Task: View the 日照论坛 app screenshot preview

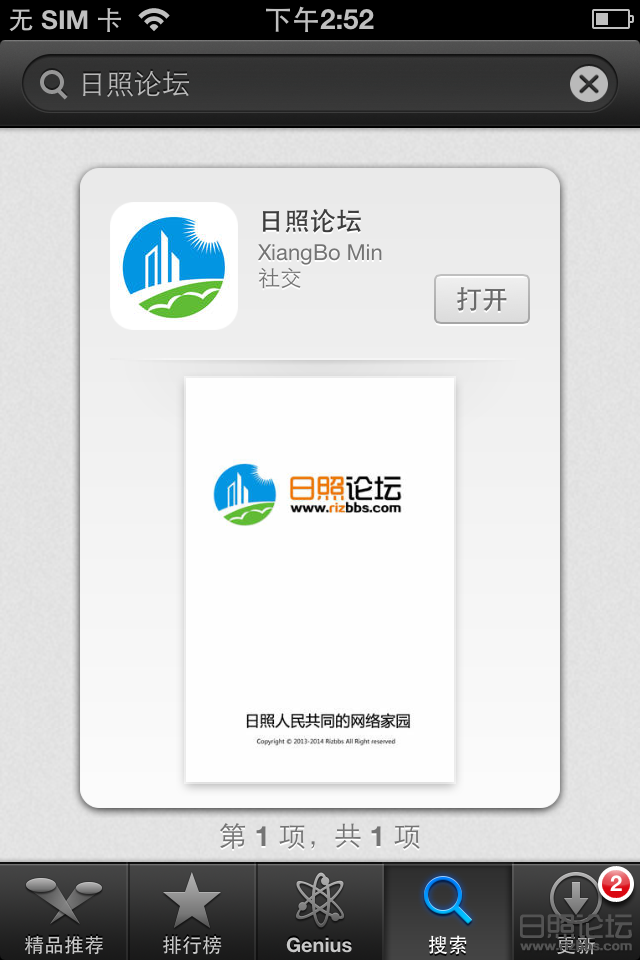Action: click(320, 580)
